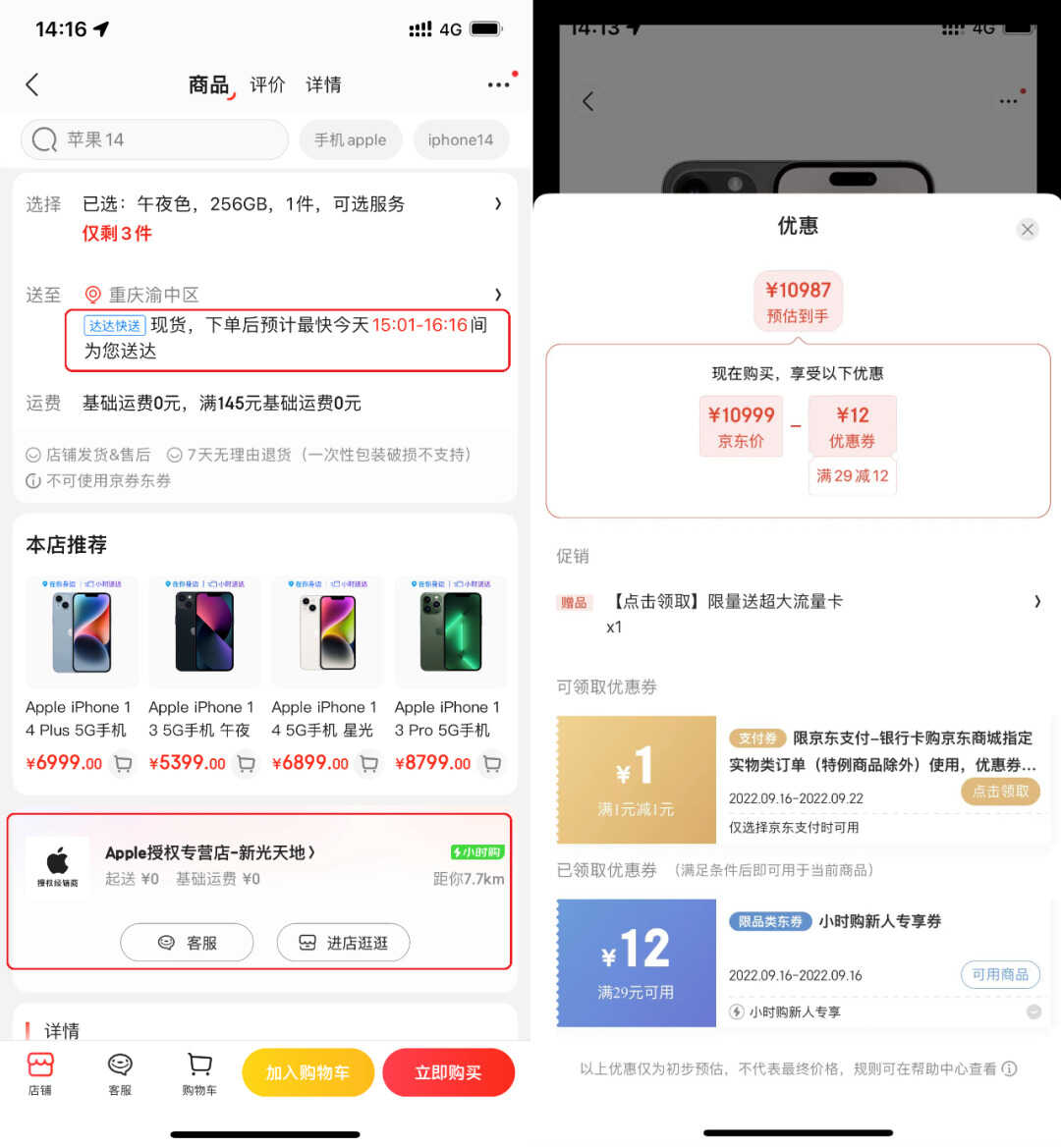Go back from the product page
The height and width of the screenshot is (1148, 1061).
(x=32, y=85)
